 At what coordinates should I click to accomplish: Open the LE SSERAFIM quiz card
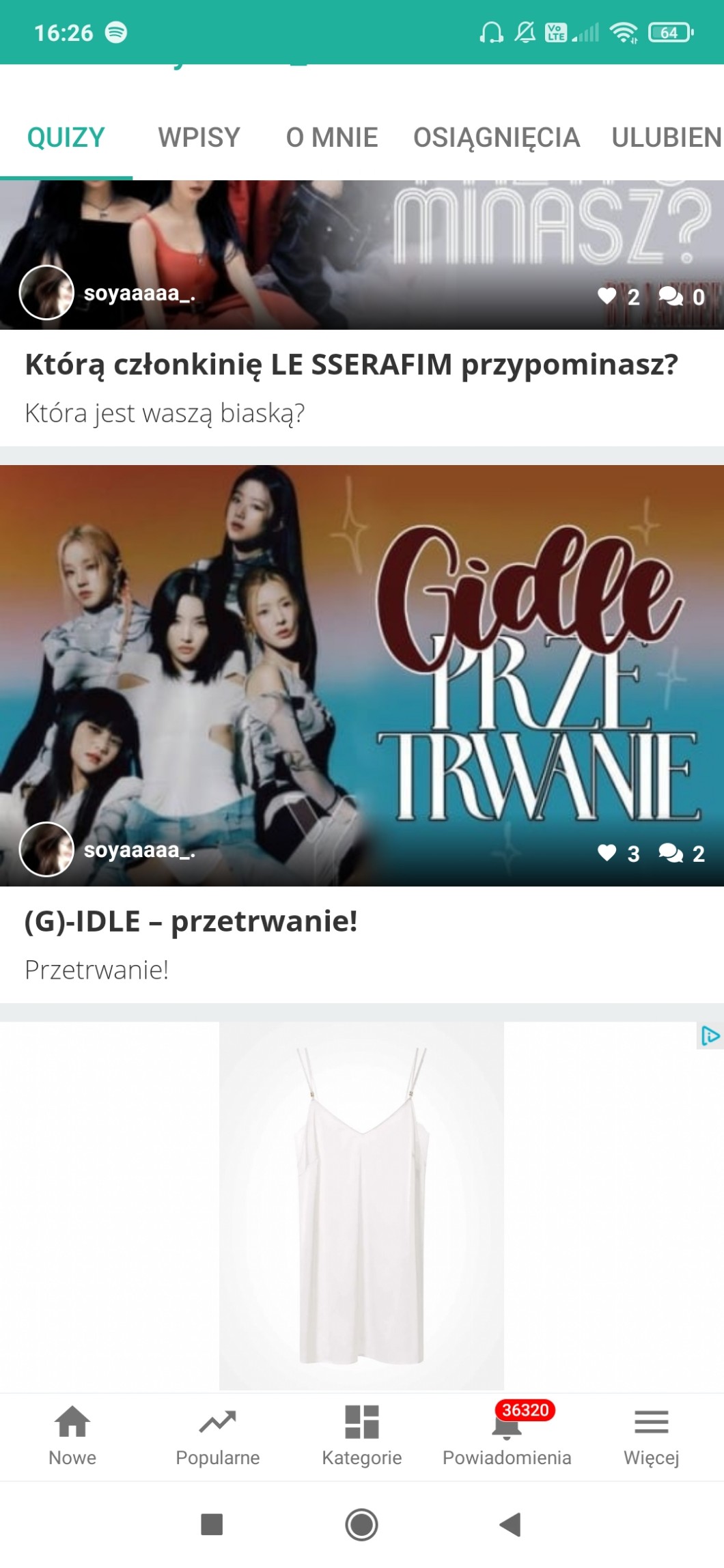(x=351, y=365)
